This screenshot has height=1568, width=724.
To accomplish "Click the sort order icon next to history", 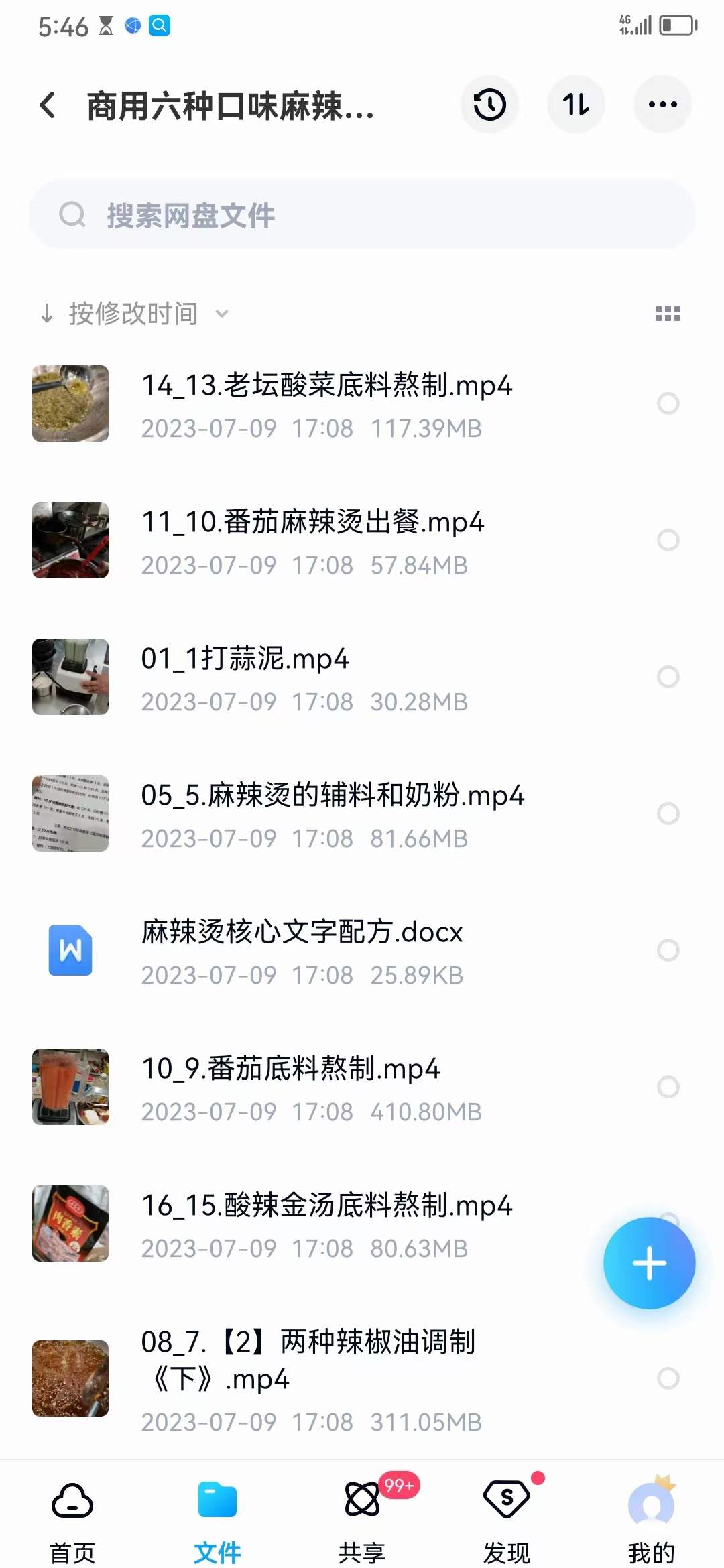I will pos(576,105).
